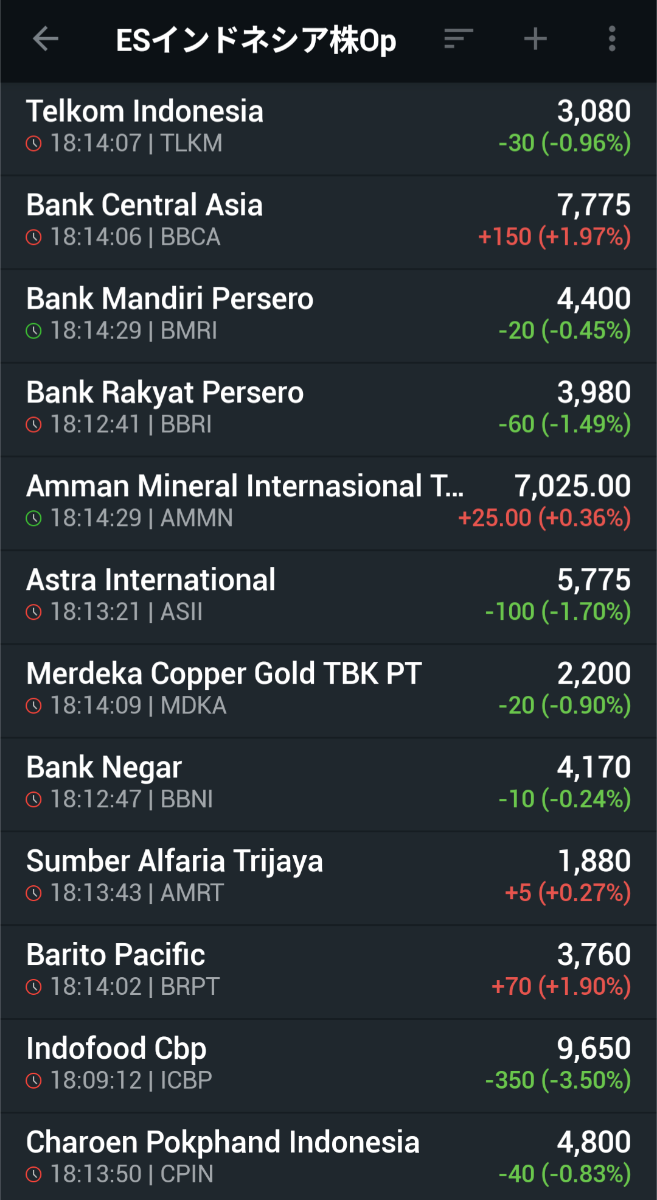Image resolution: width=657 pixels, height=1200 pixels.
Task: Open the overflow menu
Action: coord(612,40)
